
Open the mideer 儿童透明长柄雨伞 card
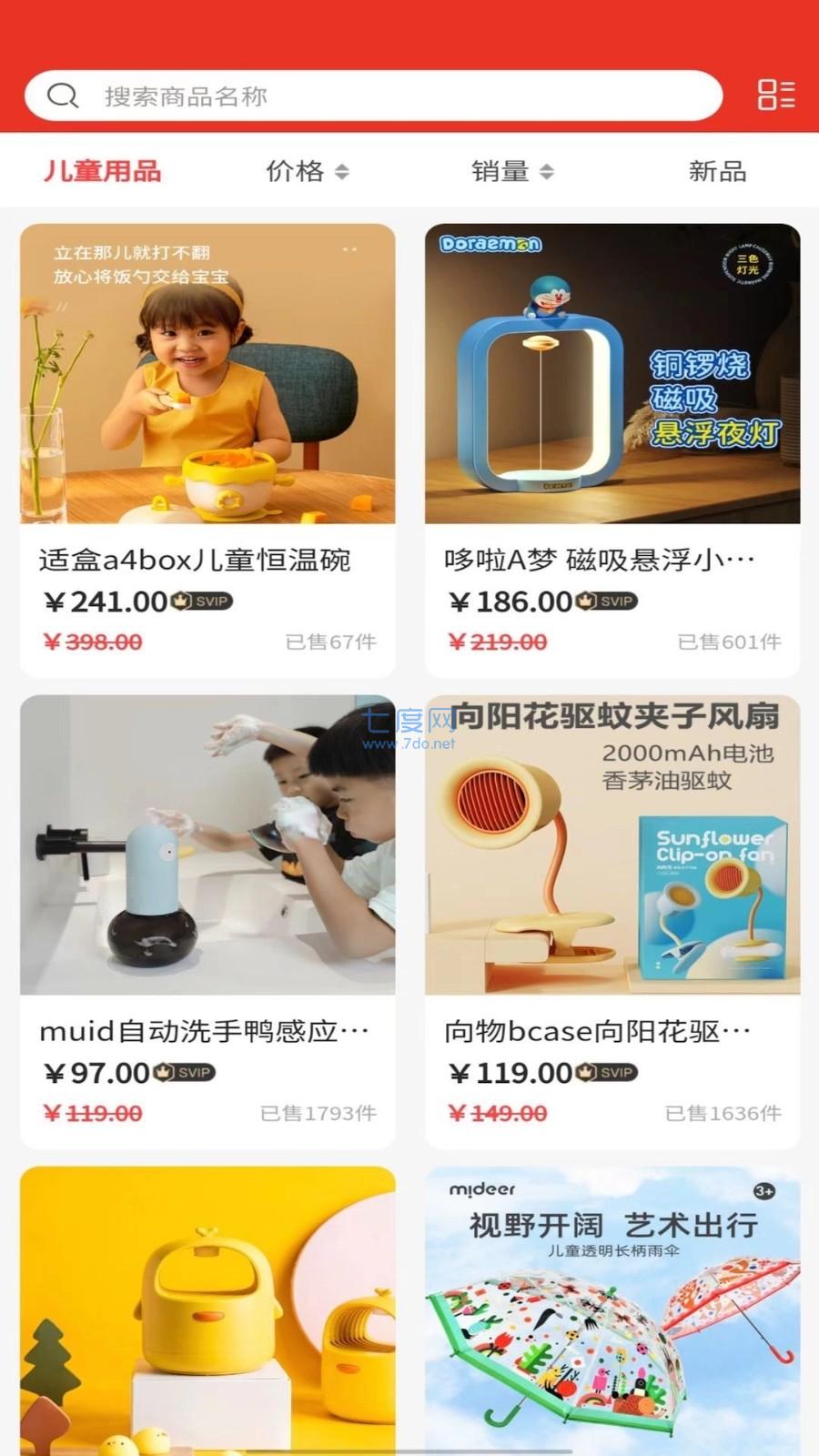tap(612, 1310)
